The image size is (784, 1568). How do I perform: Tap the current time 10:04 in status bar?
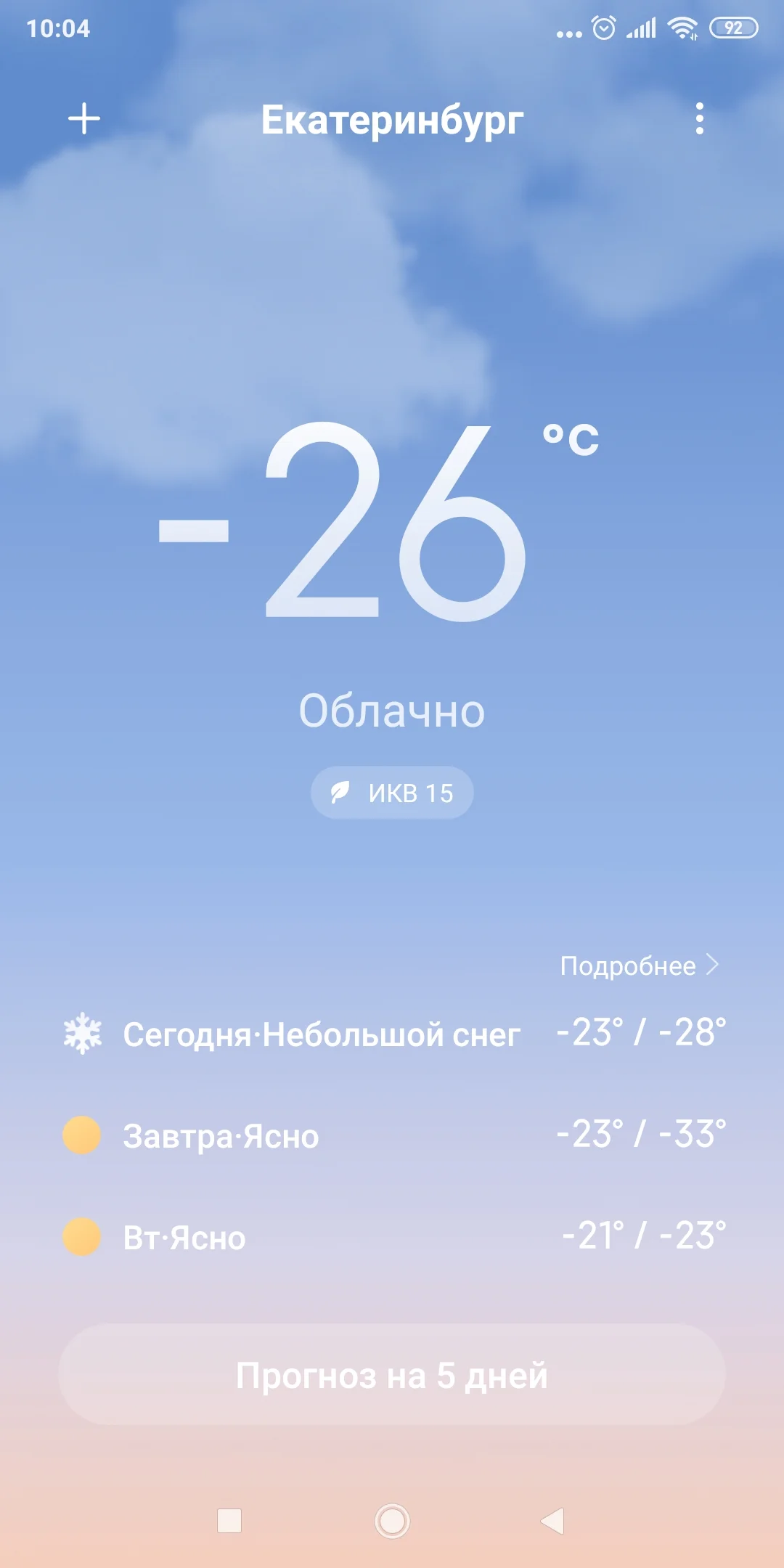coord(57,28)
